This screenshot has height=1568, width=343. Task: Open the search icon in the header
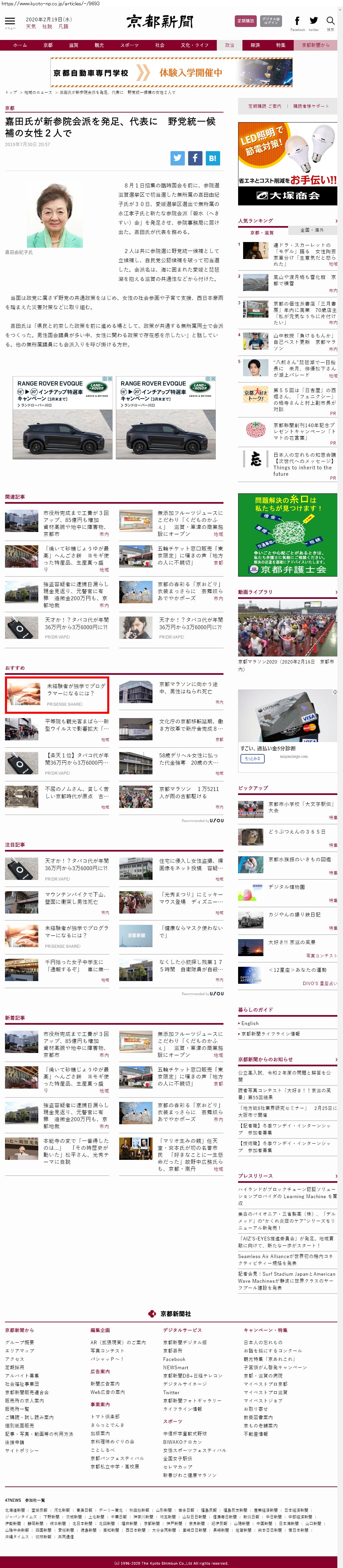330,21
